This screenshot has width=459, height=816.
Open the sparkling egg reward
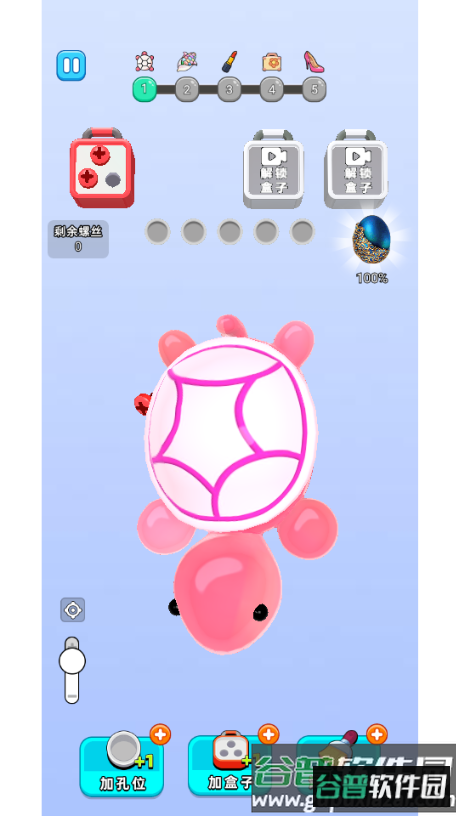372,241
